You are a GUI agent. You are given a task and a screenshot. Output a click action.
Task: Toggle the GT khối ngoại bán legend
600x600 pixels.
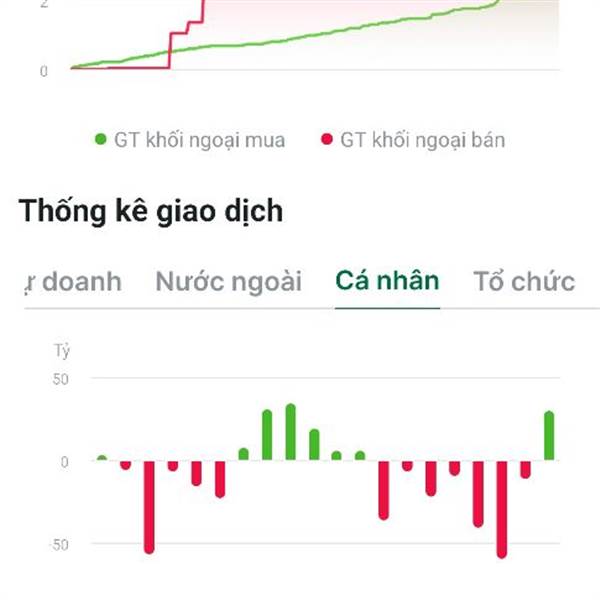(413, 140)
